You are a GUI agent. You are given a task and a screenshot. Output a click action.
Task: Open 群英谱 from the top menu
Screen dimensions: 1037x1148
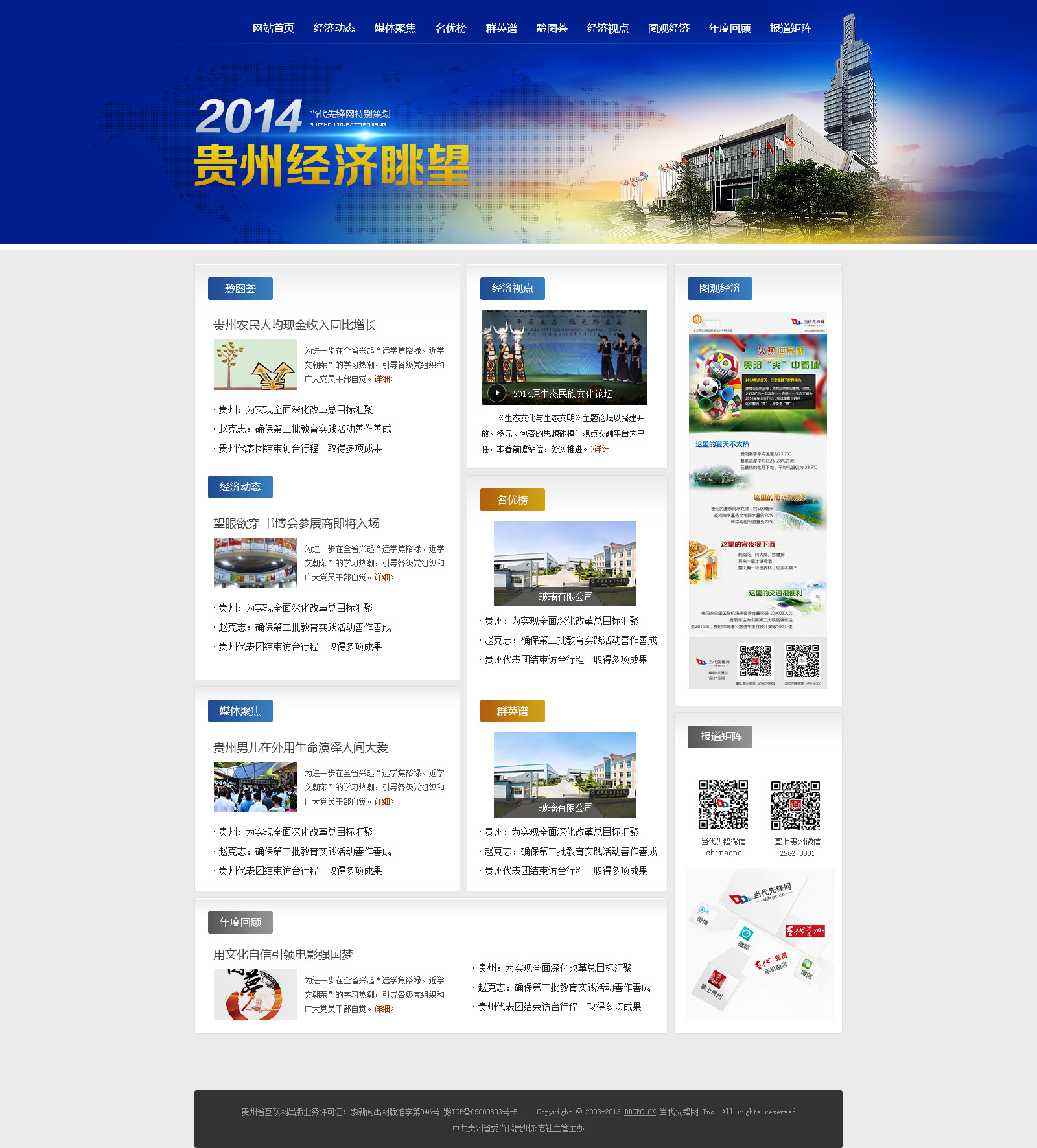click(501, 29)
